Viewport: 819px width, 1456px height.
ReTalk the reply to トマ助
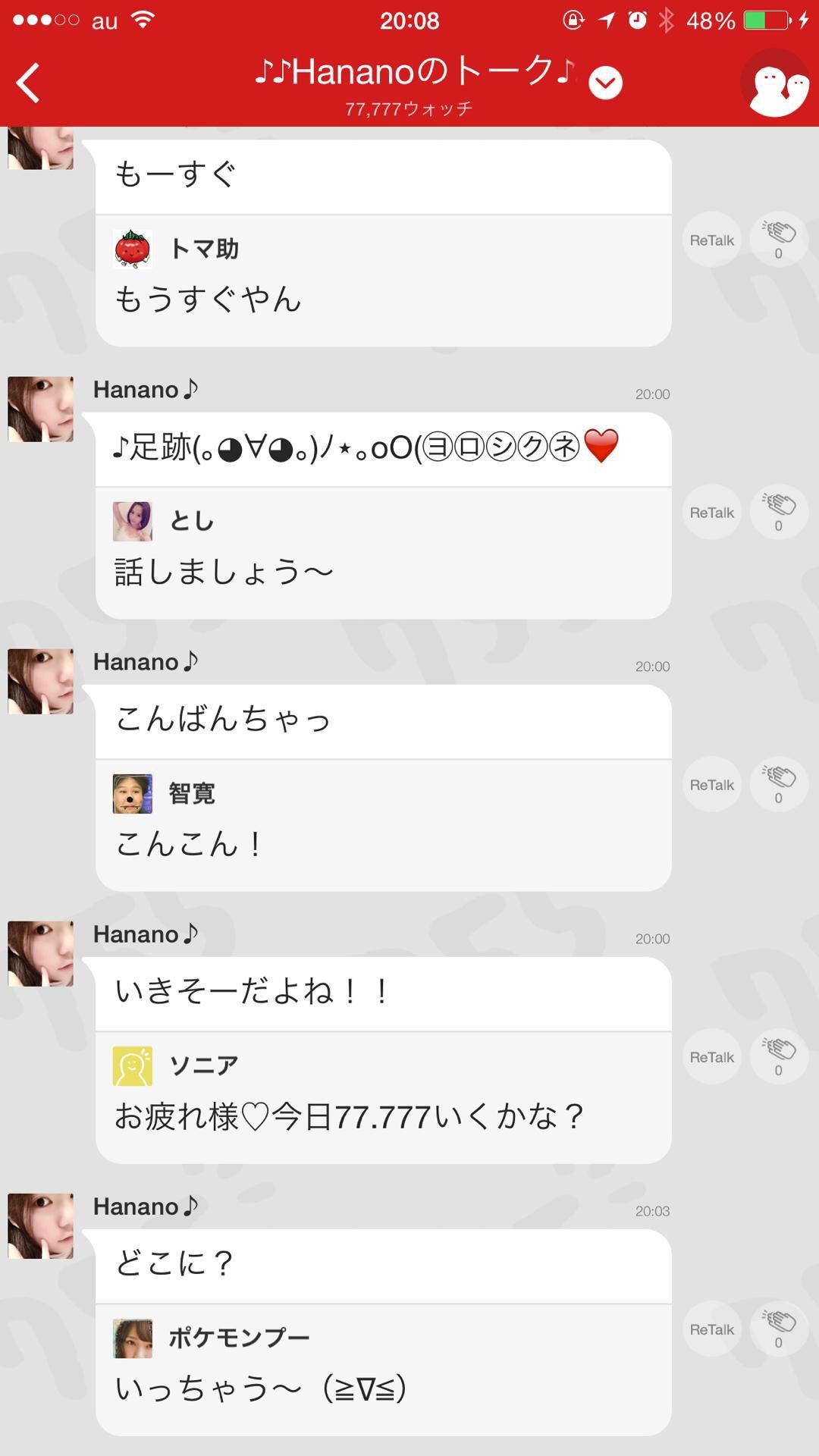point(711,240)
